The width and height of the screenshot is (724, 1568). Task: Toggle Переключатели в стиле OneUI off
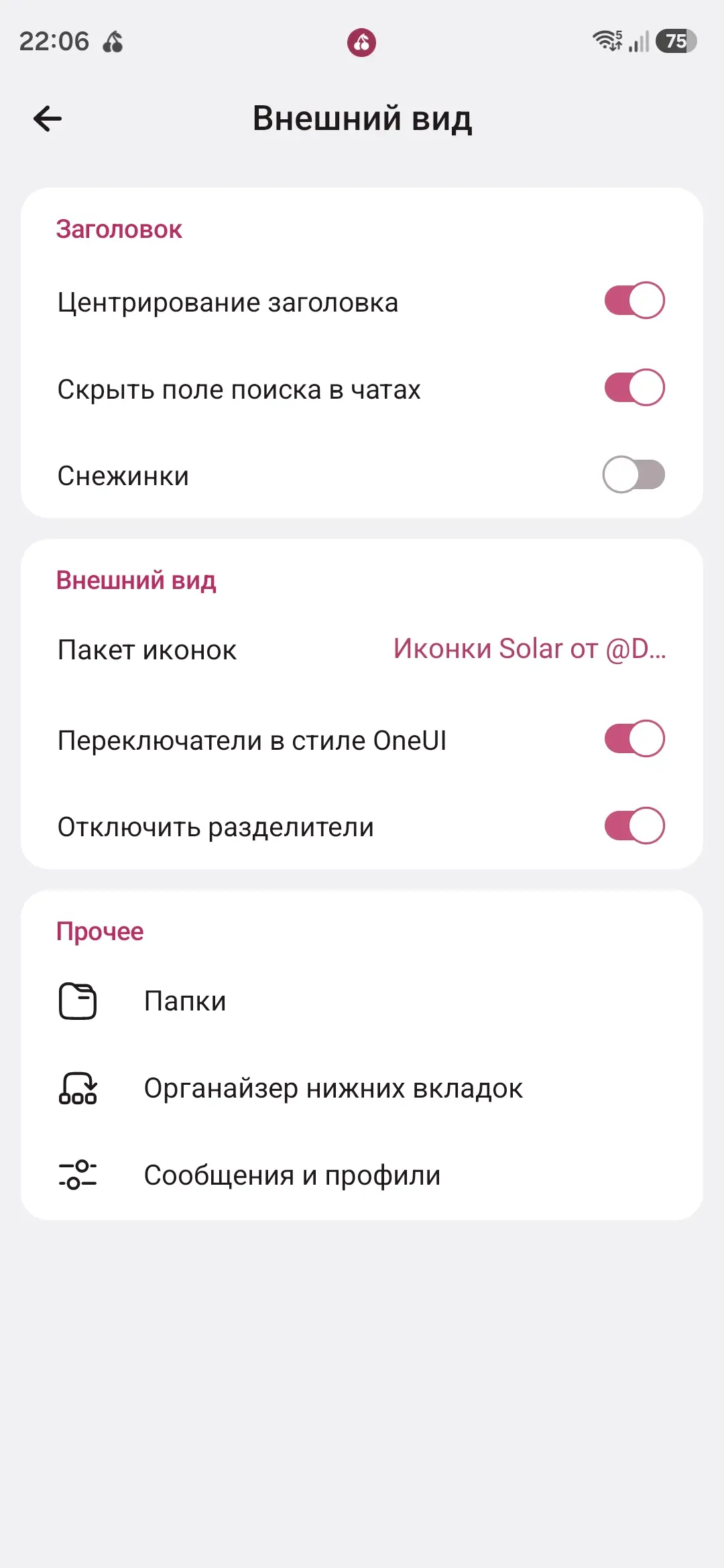click(634, 738)
